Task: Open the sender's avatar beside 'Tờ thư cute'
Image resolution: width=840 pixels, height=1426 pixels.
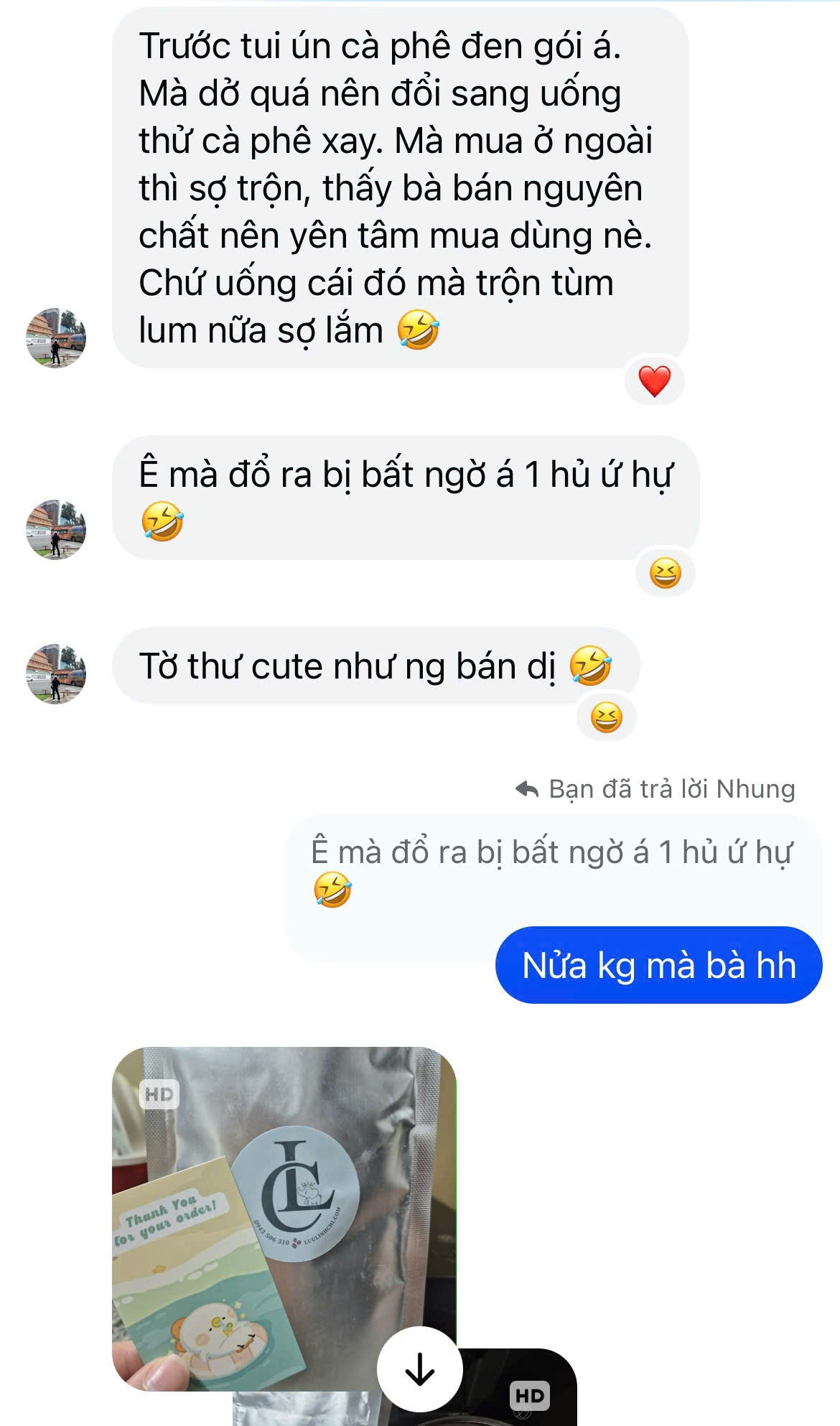Action: click(x=56, y=673)
